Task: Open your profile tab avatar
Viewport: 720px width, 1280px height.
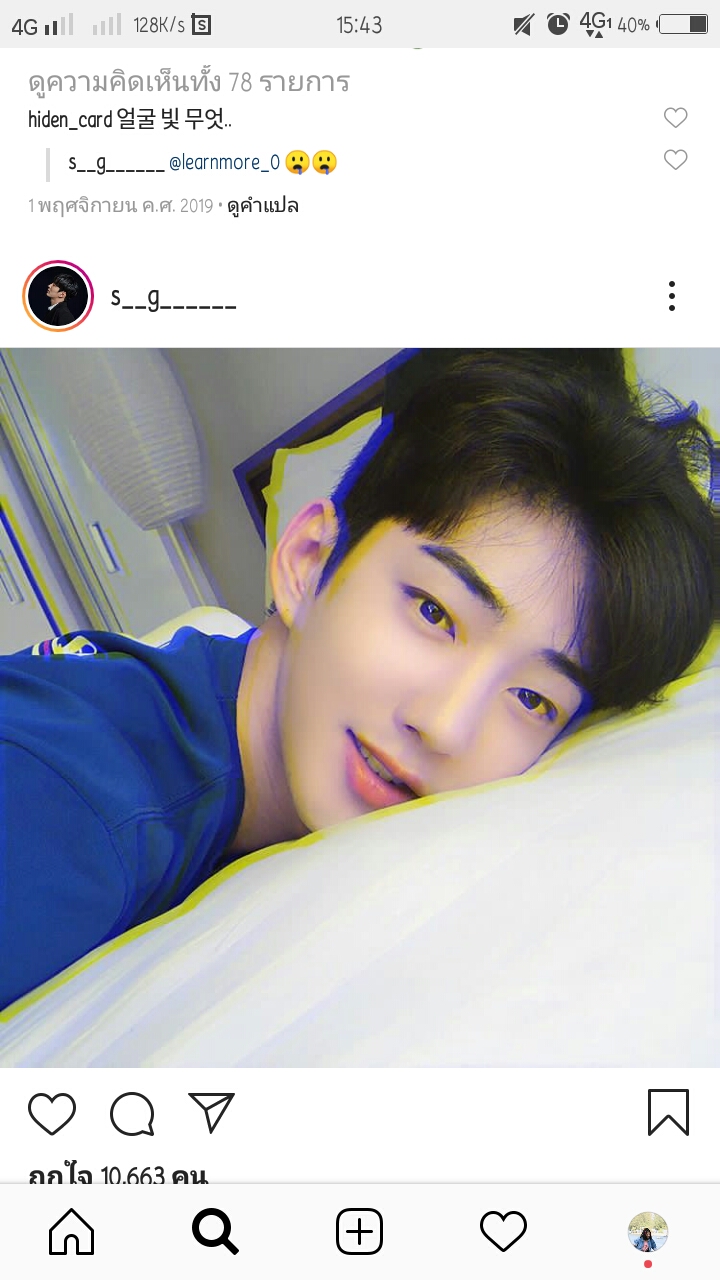Action: click(x=647, y=1232)
